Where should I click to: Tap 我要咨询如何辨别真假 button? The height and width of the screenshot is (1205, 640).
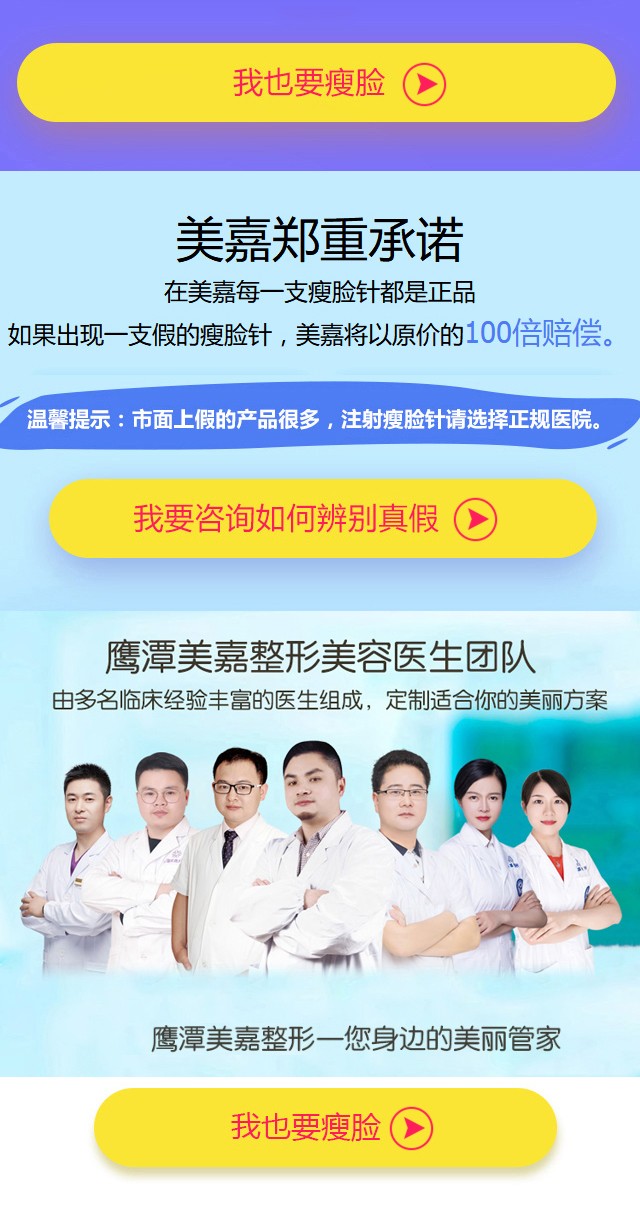point(322,518)
